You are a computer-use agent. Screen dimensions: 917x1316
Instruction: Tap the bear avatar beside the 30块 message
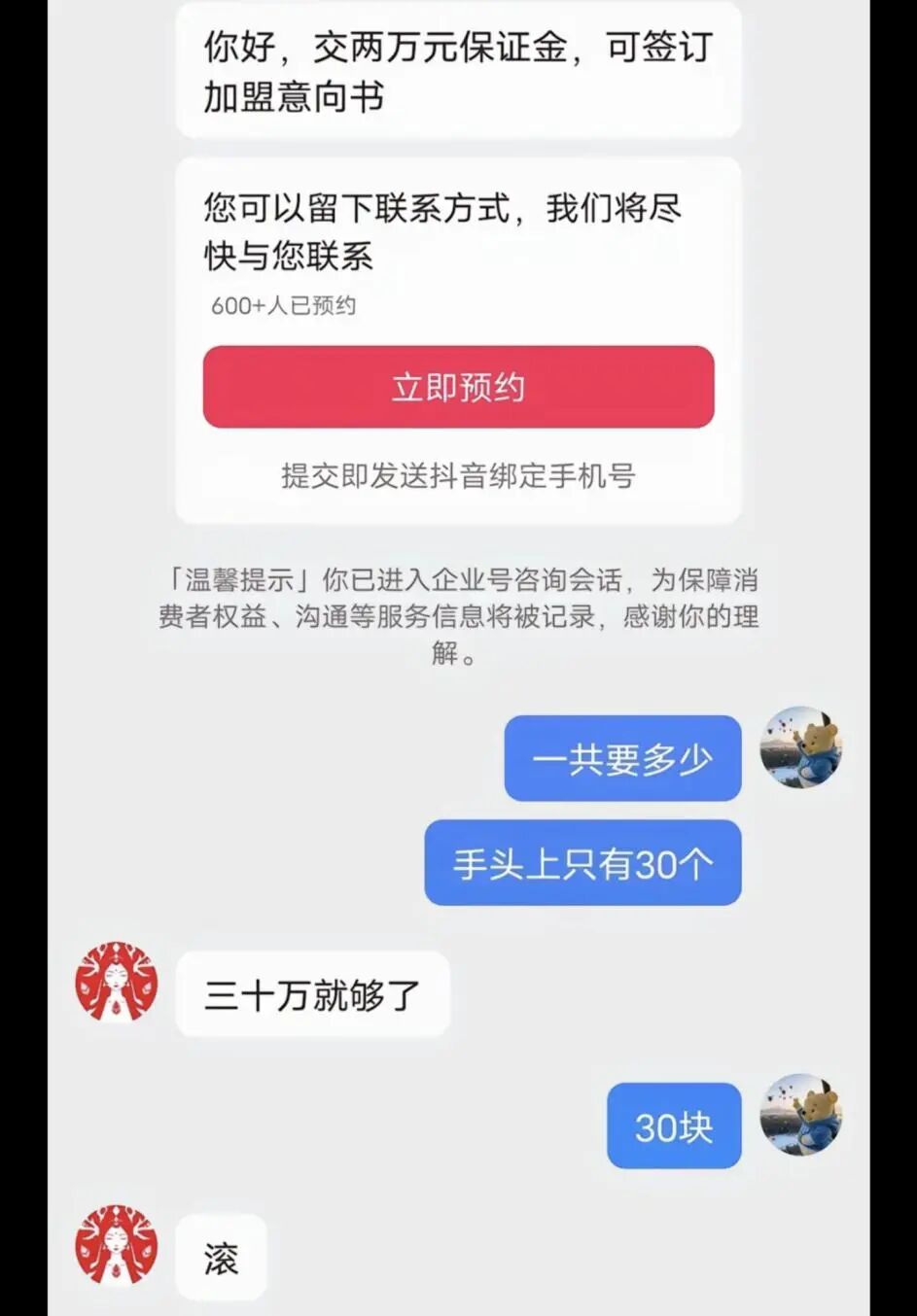tap(800, 1115)
